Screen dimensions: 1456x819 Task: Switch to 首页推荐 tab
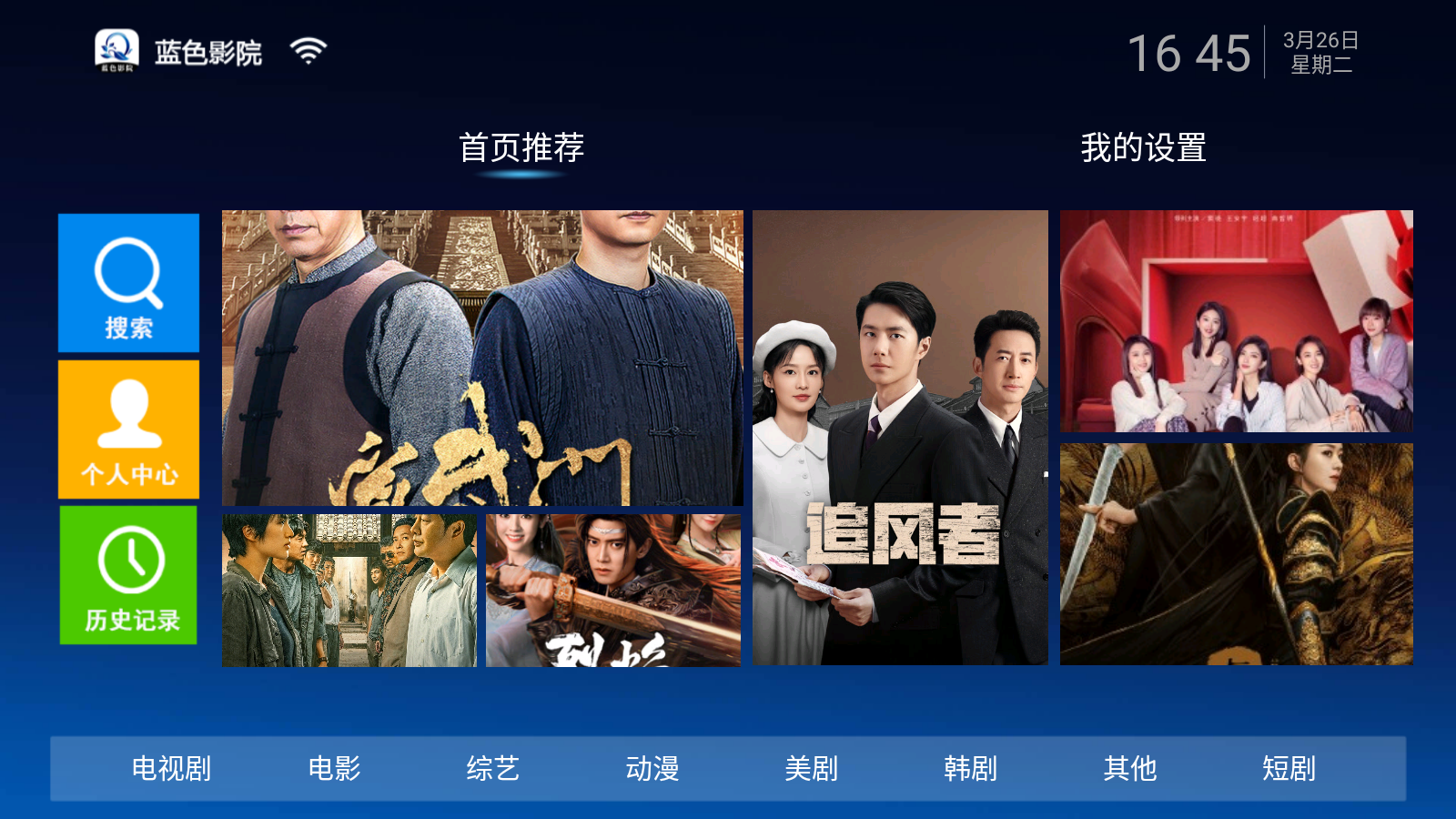click(521, 147)
